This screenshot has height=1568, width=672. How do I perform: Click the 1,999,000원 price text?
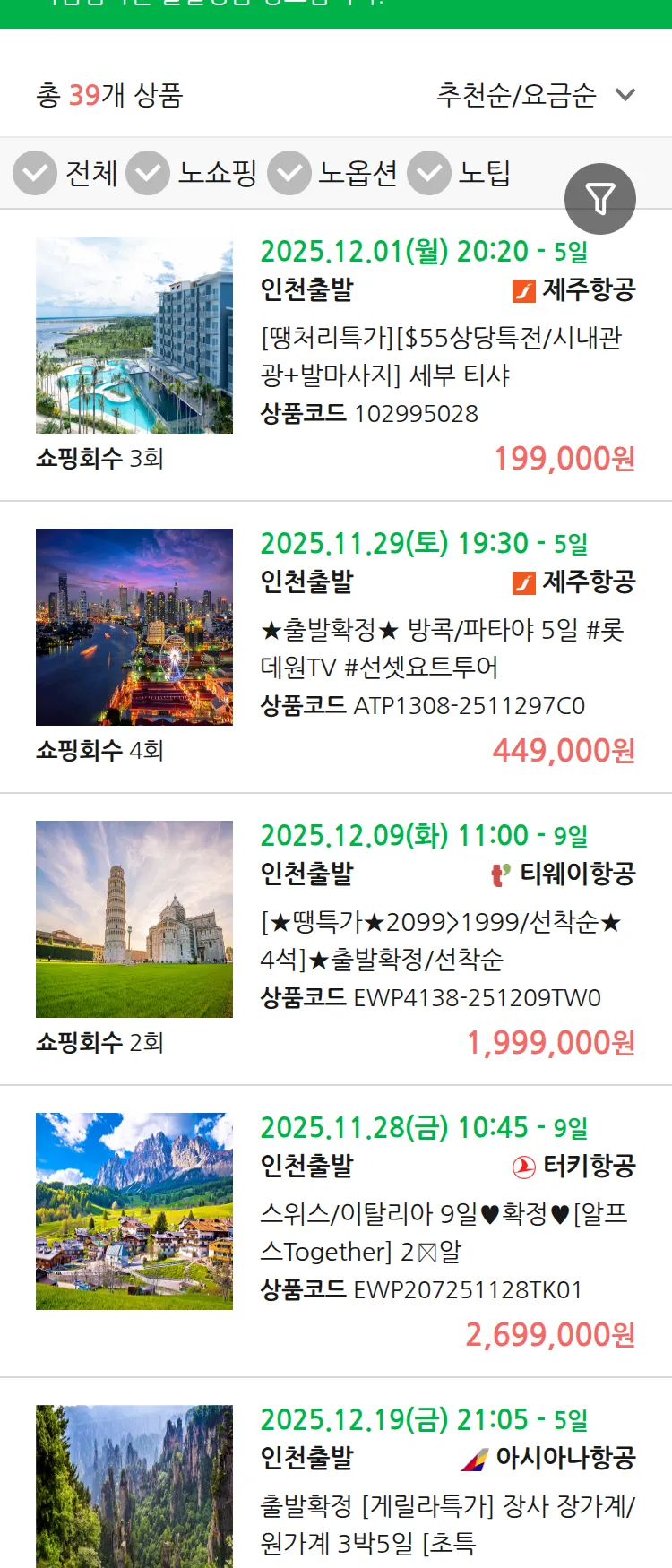(551, 1042)
